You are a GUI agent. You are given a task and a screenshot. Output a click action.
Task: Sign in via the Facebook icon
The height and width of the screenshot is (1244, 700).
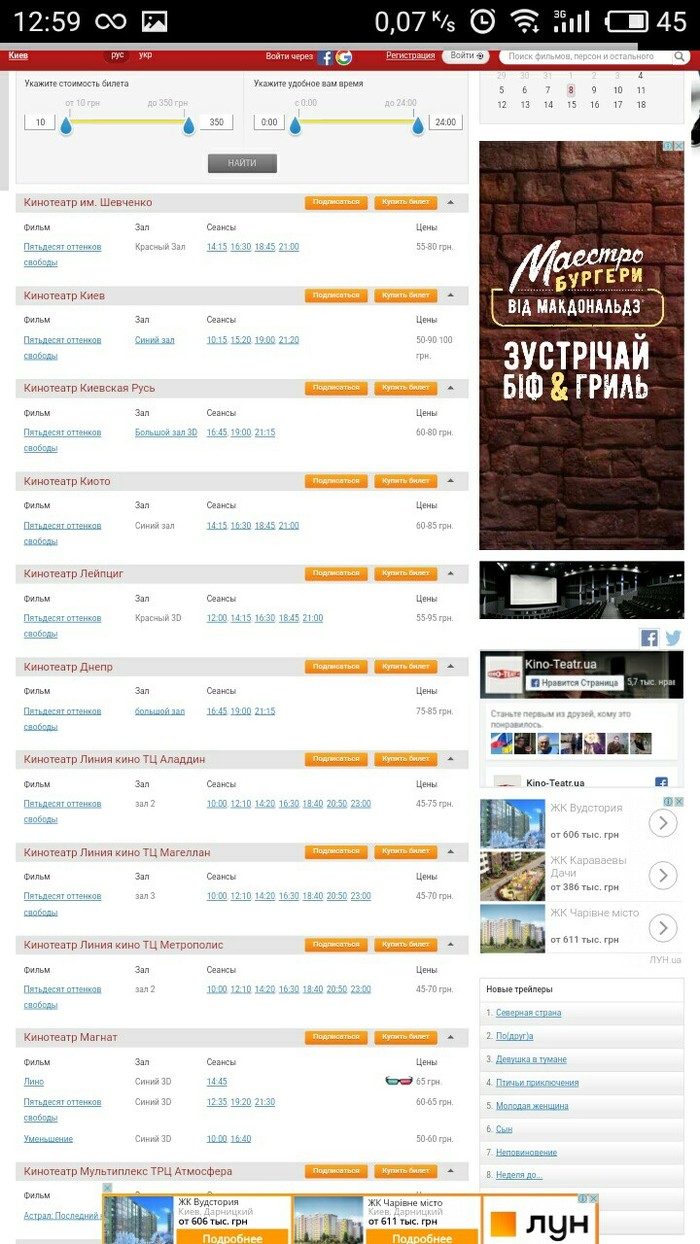click(325, 57)
